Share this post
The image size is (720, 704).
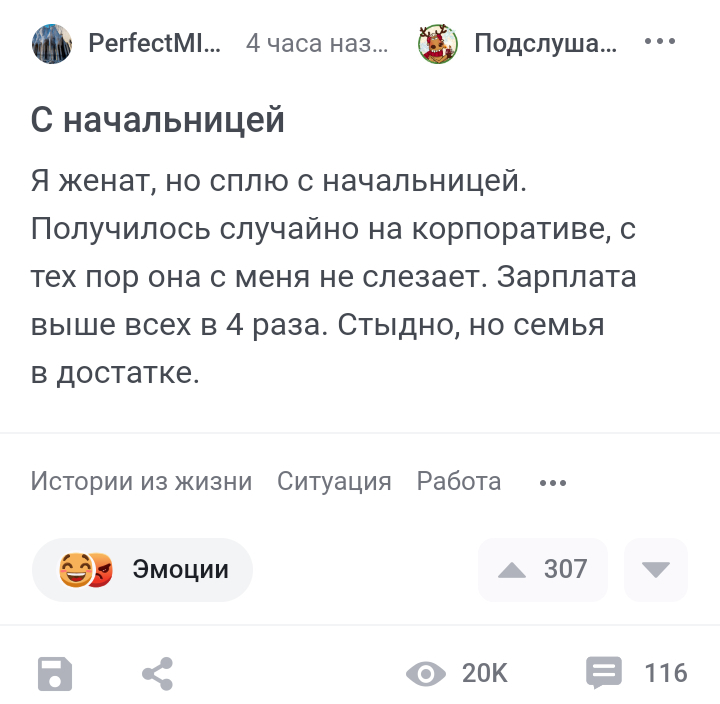pyautogui.click(x=157, y=673)
